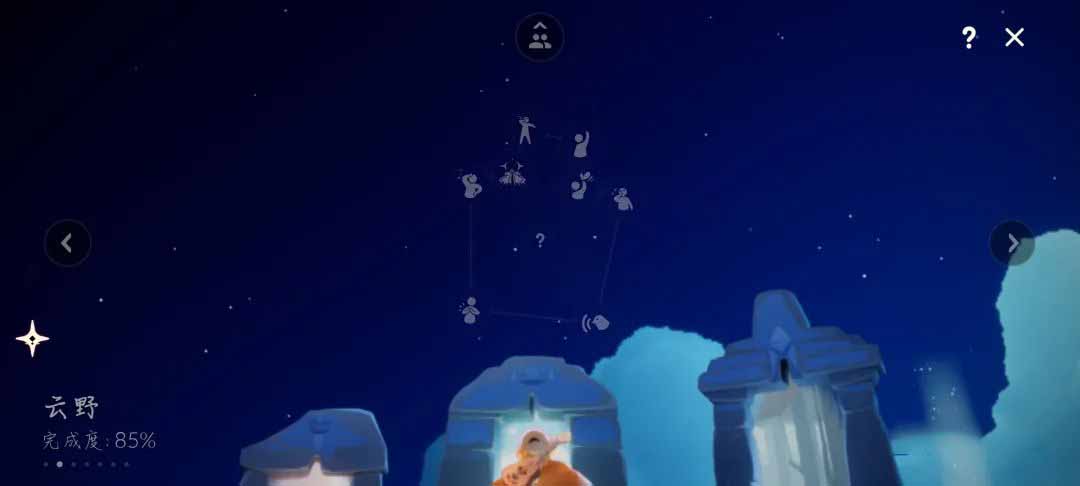Screen dimensions: 1080x486
Task: Tap the four-pointed star icon
Action: [32, 339]
